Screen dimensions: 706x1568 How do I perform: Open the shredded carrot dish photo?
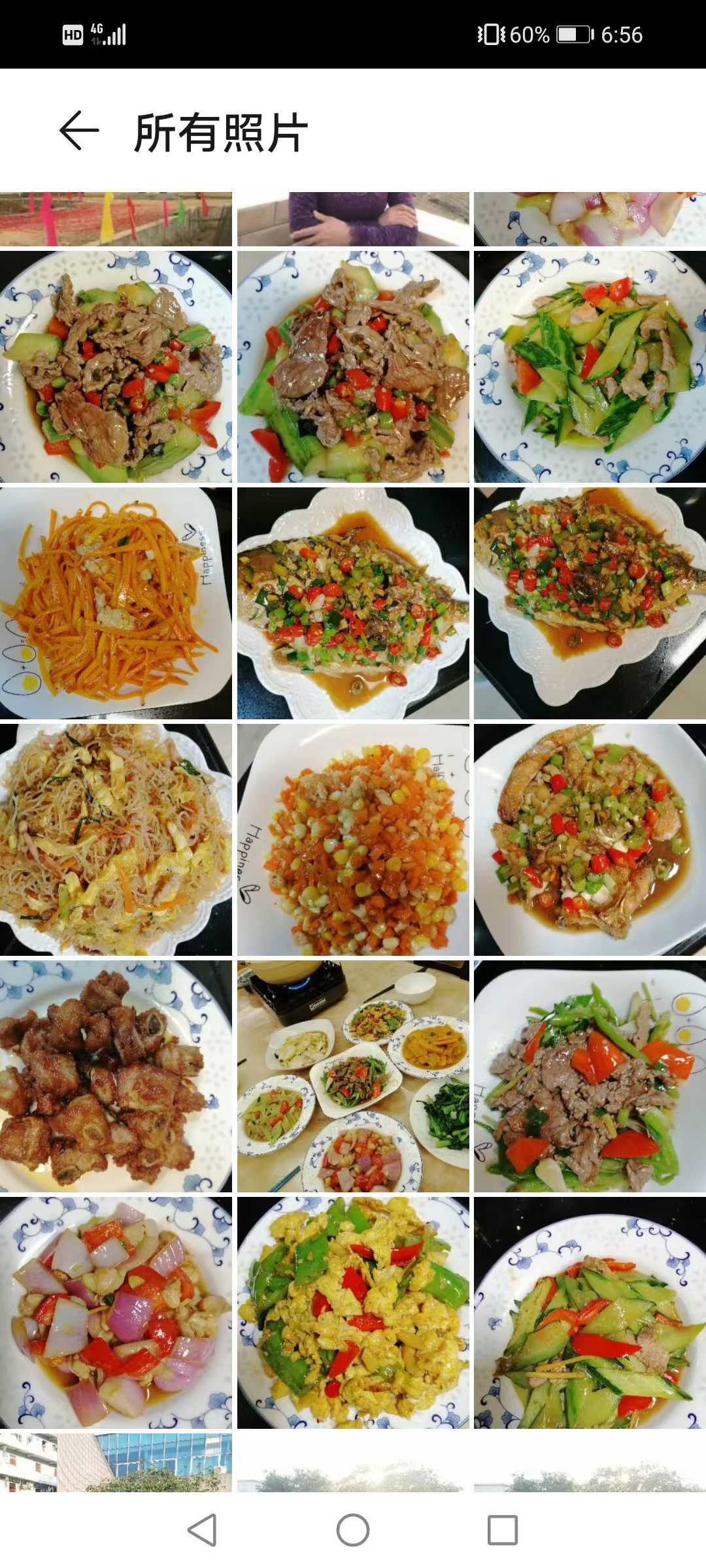click(116, 603)
